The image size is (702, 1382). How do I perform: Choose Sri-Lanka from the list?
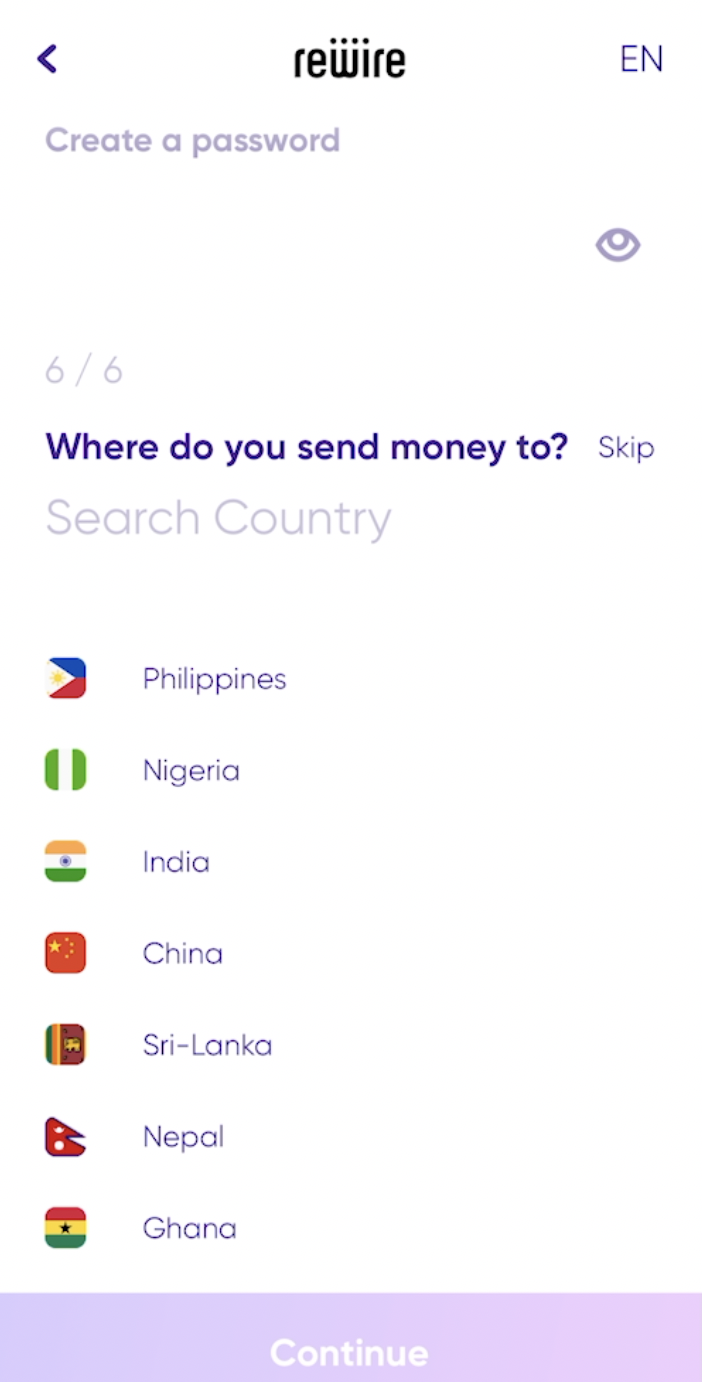click(x=207, y=1046)
